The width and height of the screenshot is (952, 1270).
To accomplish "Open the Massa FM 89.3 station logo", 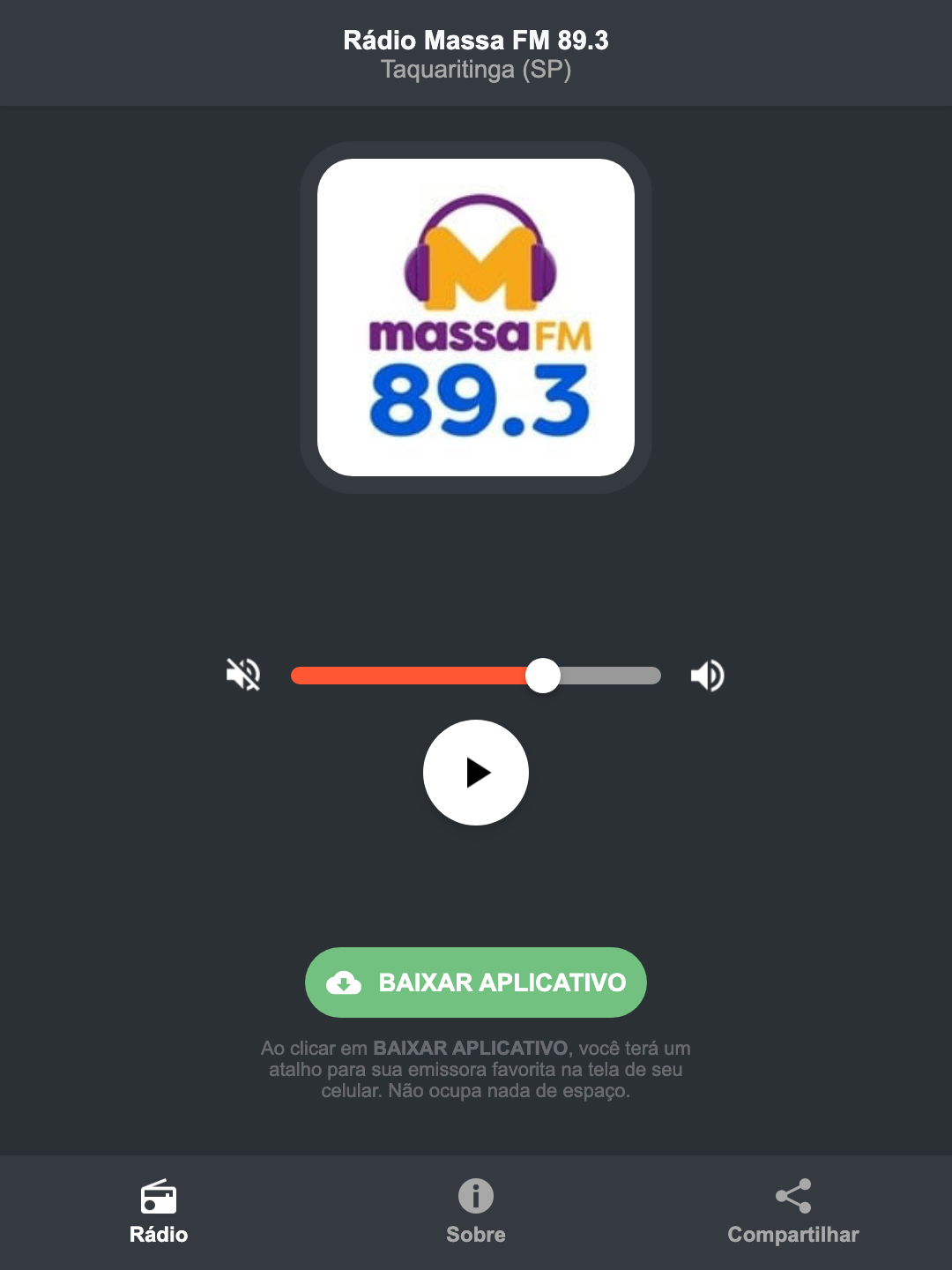I will 475,315.
